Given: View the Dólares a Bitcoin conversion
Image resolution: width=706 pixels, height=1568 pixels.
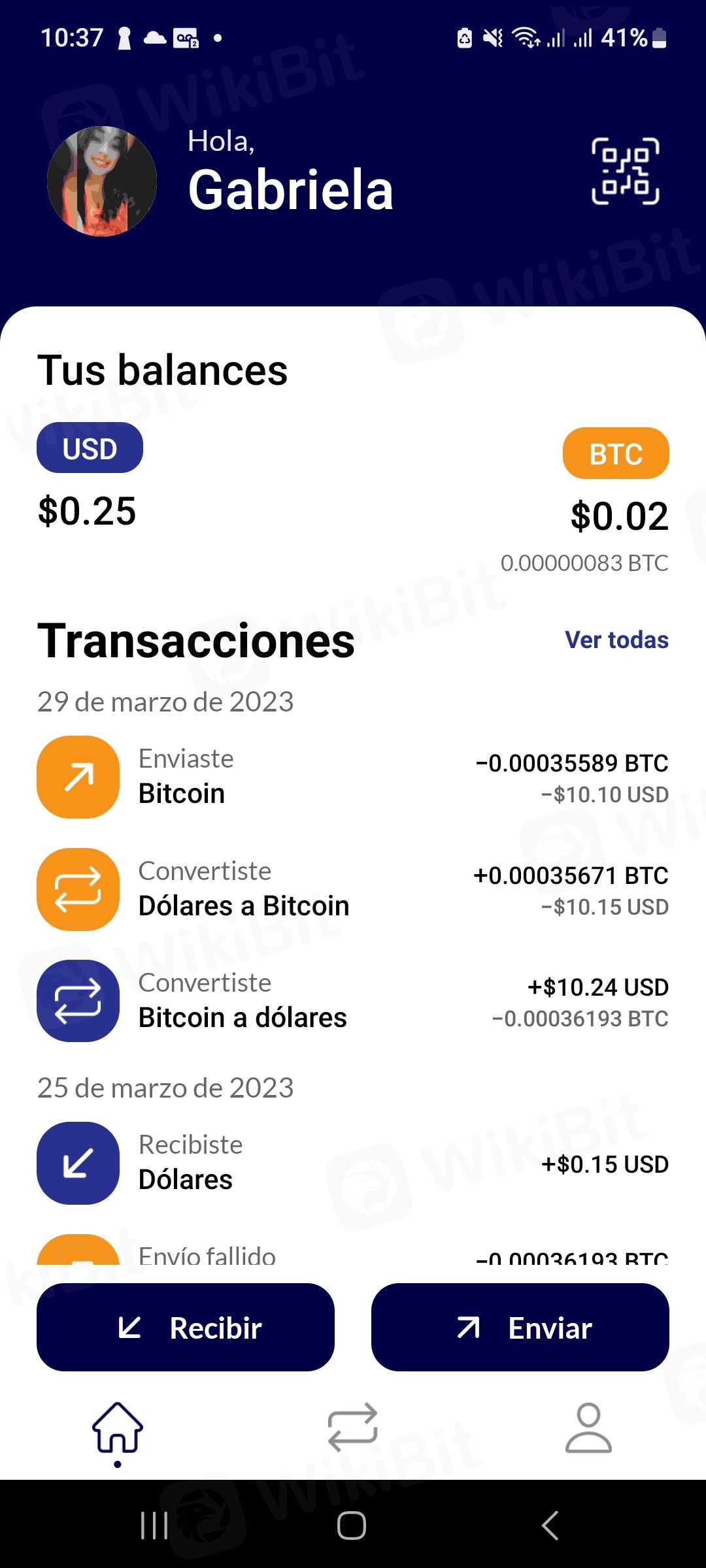Looking at the screenshot, I should coord(353,889).
